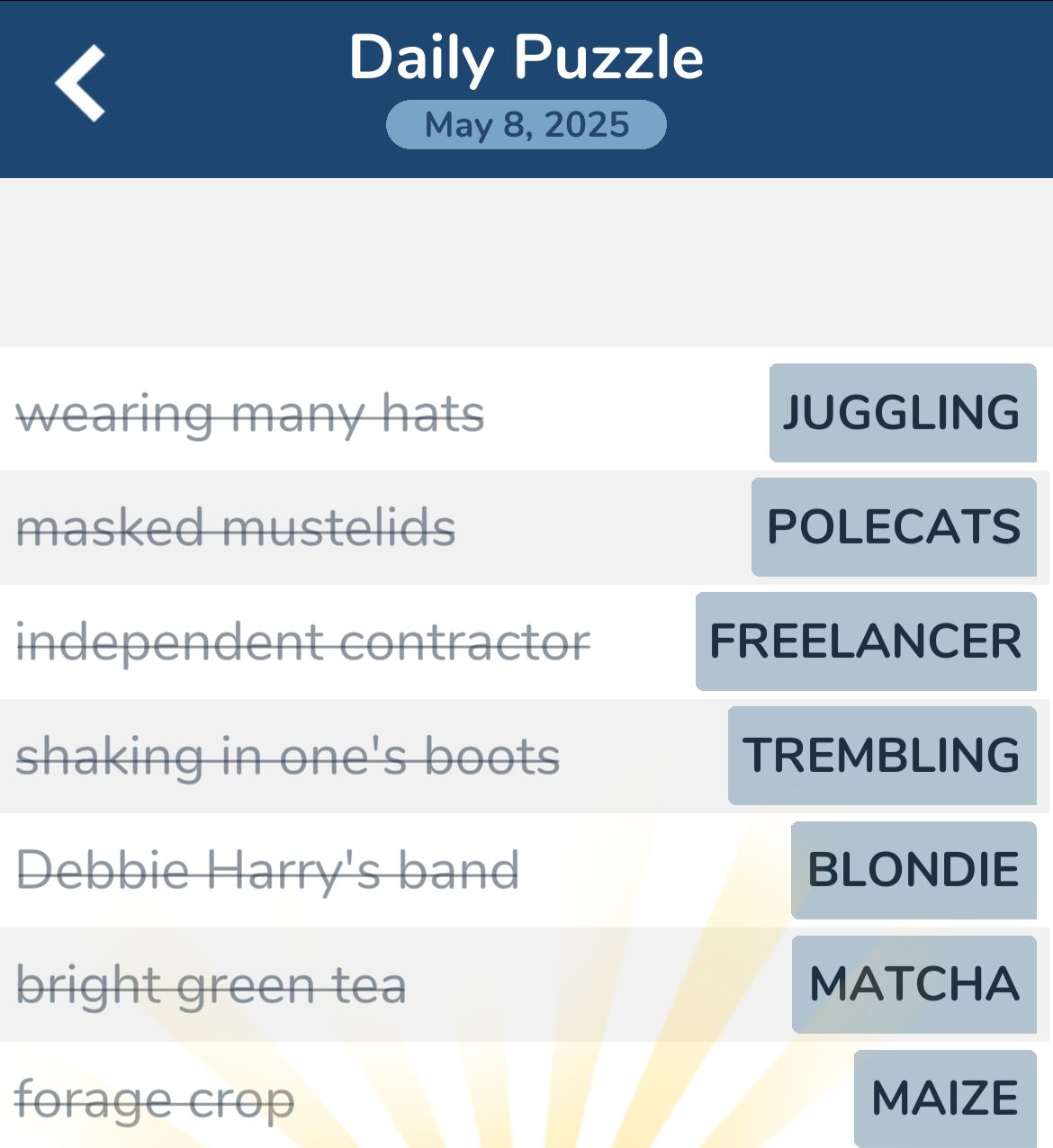
Task: Tap the BLONDIE answer tile
Action: tap(913, 870)
